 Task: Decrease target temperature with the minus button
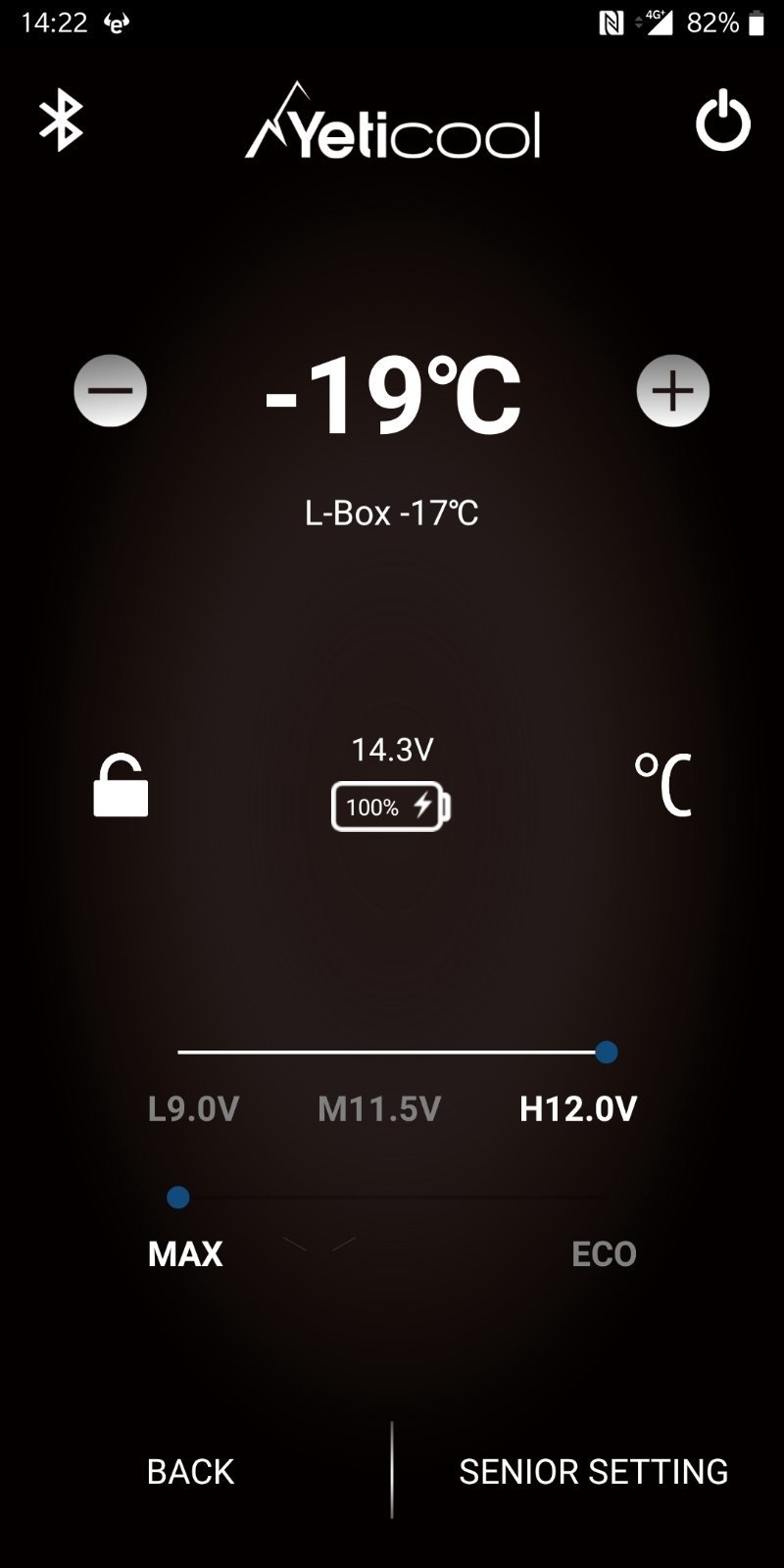tap(111, 391)
